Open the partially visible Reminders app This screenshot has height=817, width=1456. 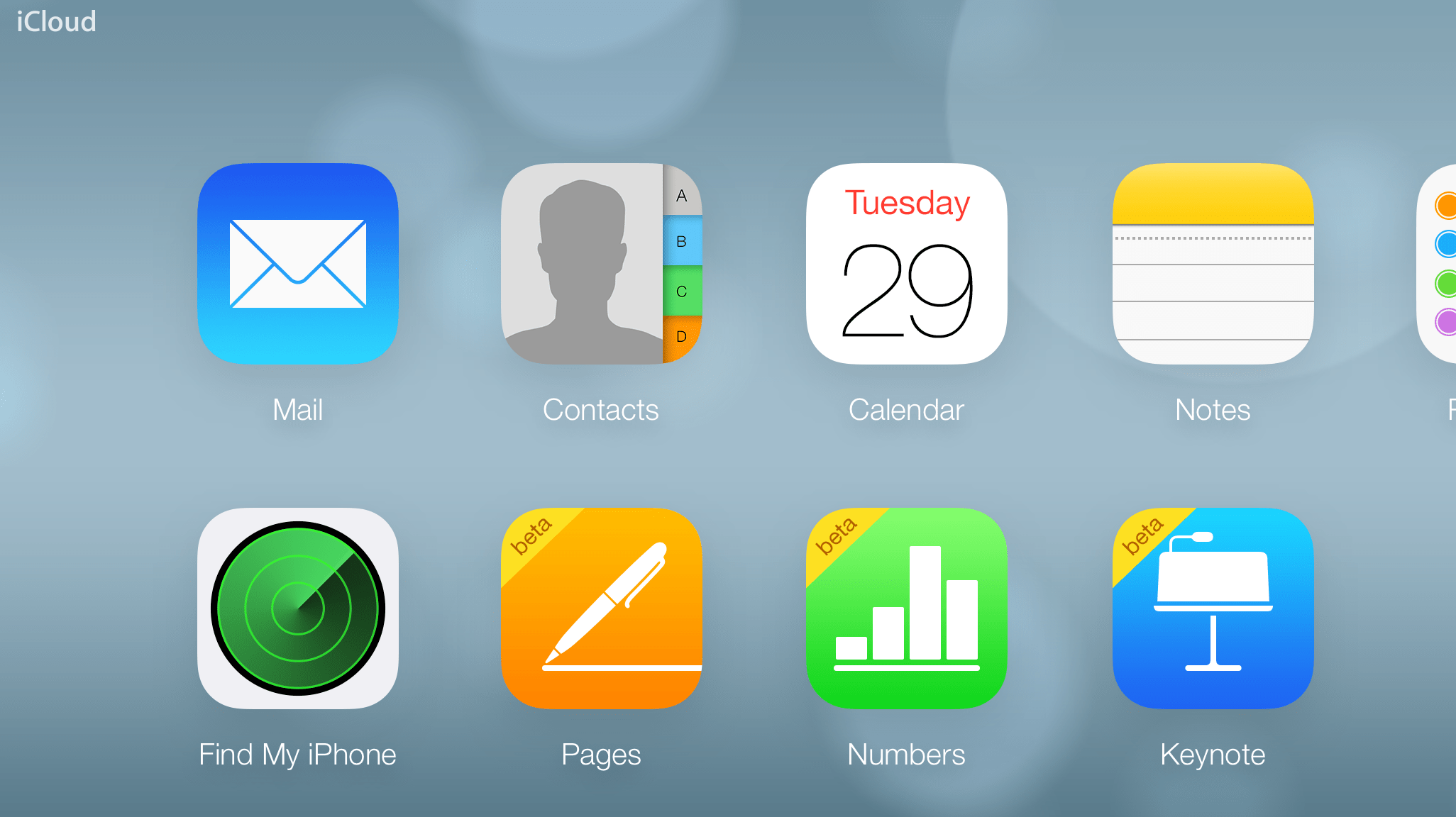(1438, 264)
